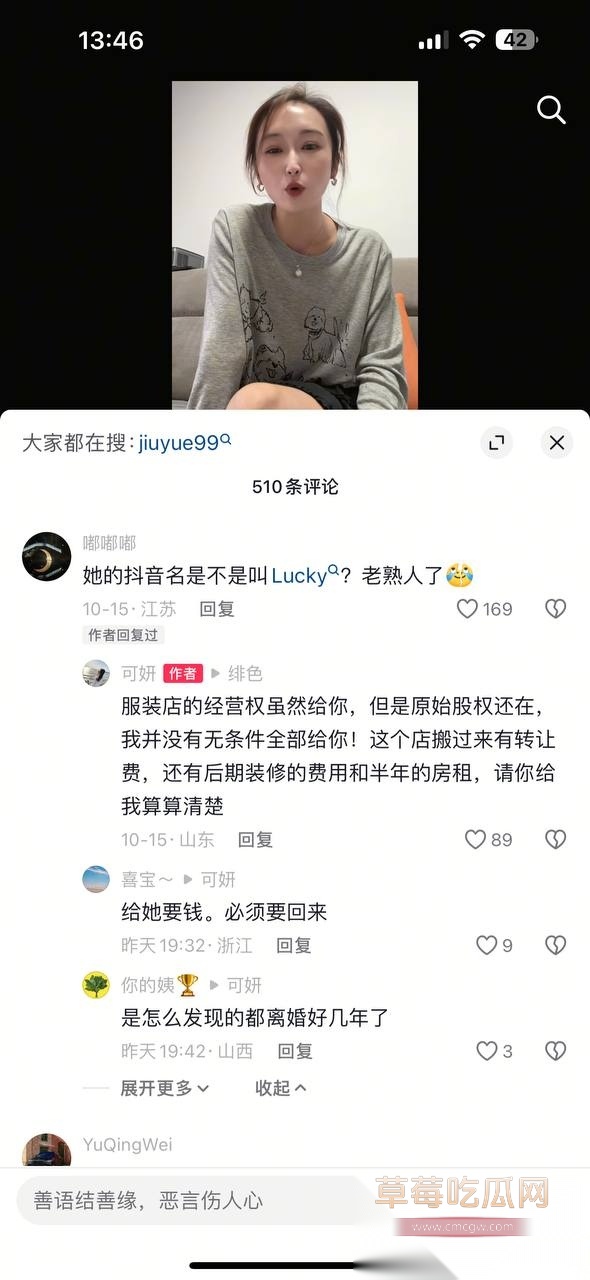Expand the comments panel to full screen
The width and height of the screenshot is (590, 1280).
(496, 442)
